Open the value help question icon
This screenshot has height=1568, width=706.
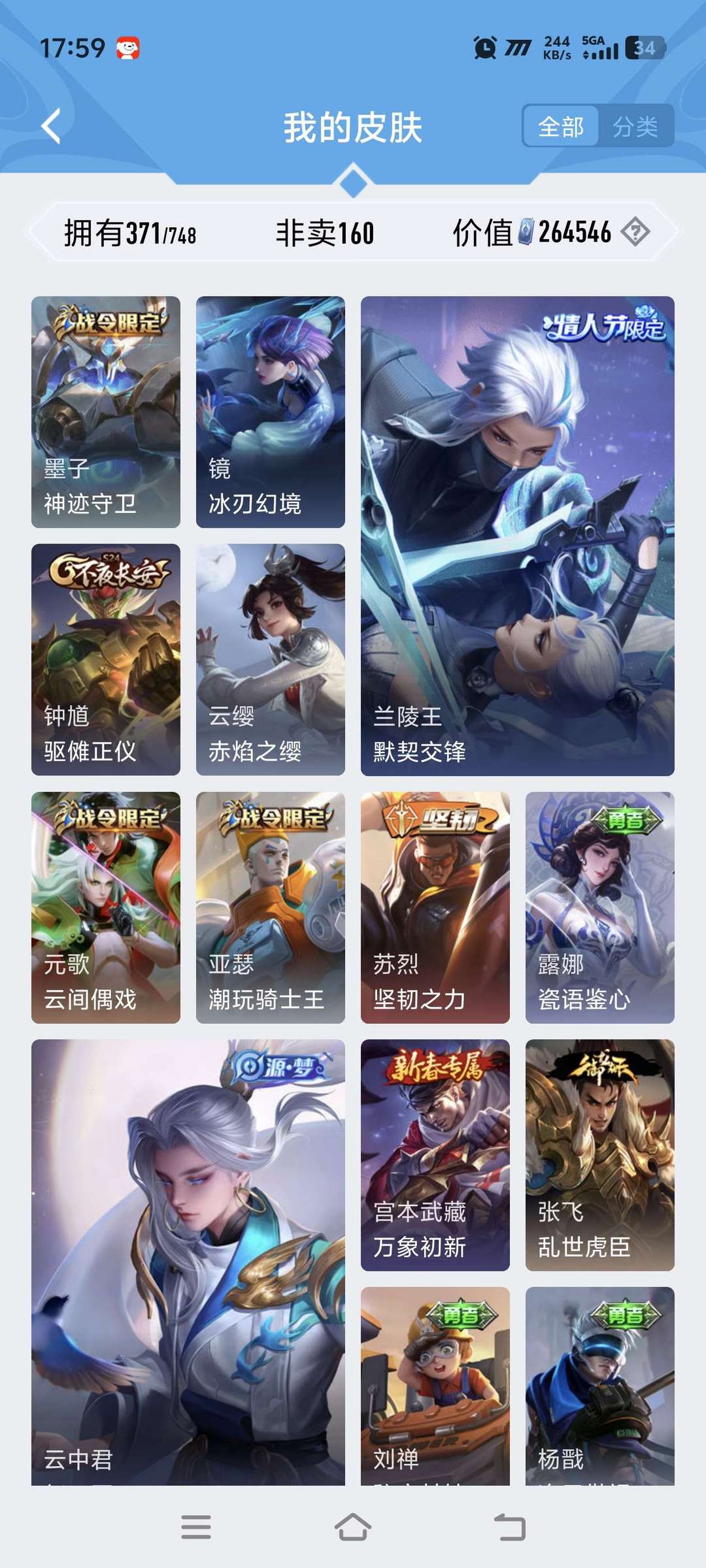click(635, 232)
